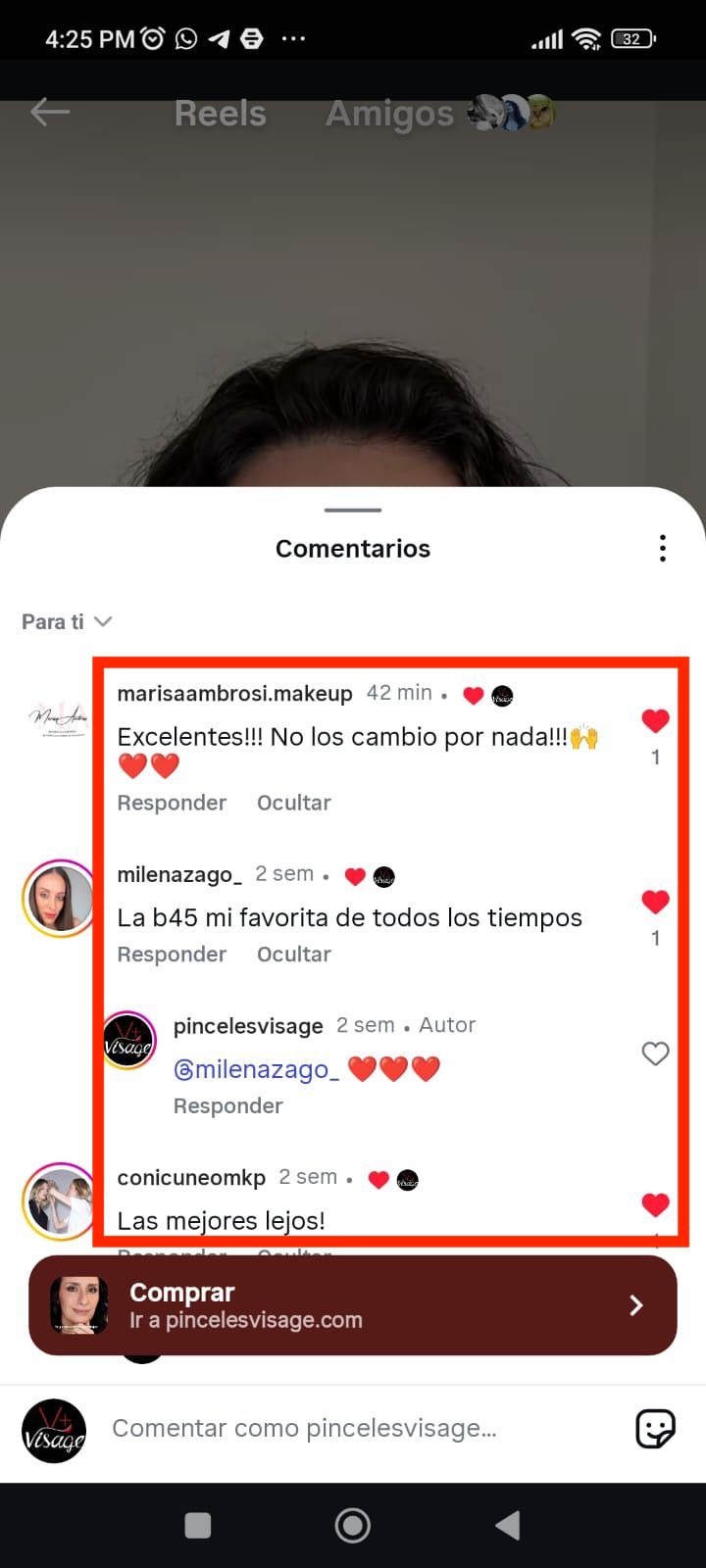
Task: Reply to milenazago_'s comment
Action: click(172, 955)
